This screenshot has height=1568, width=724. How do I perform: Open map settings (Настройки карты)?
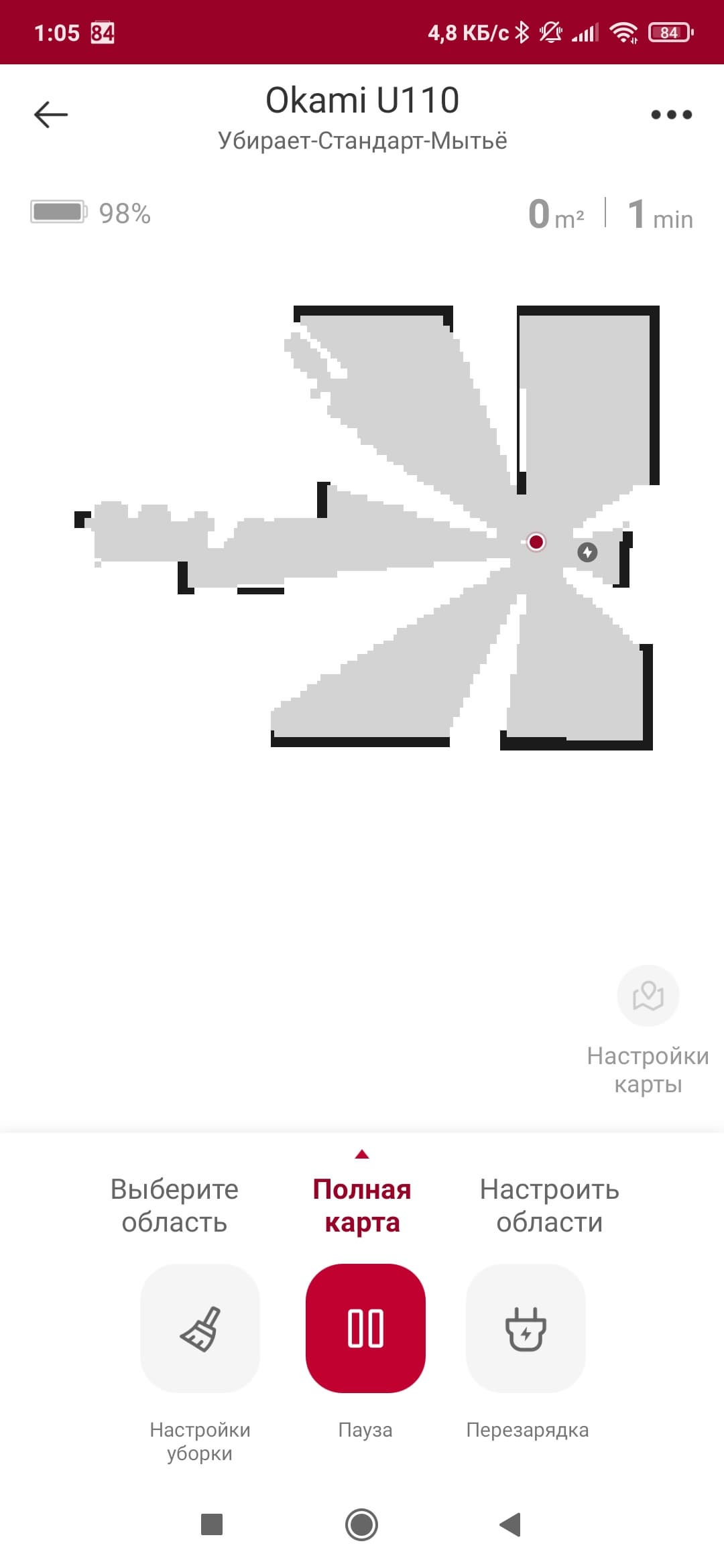(648, 996)
